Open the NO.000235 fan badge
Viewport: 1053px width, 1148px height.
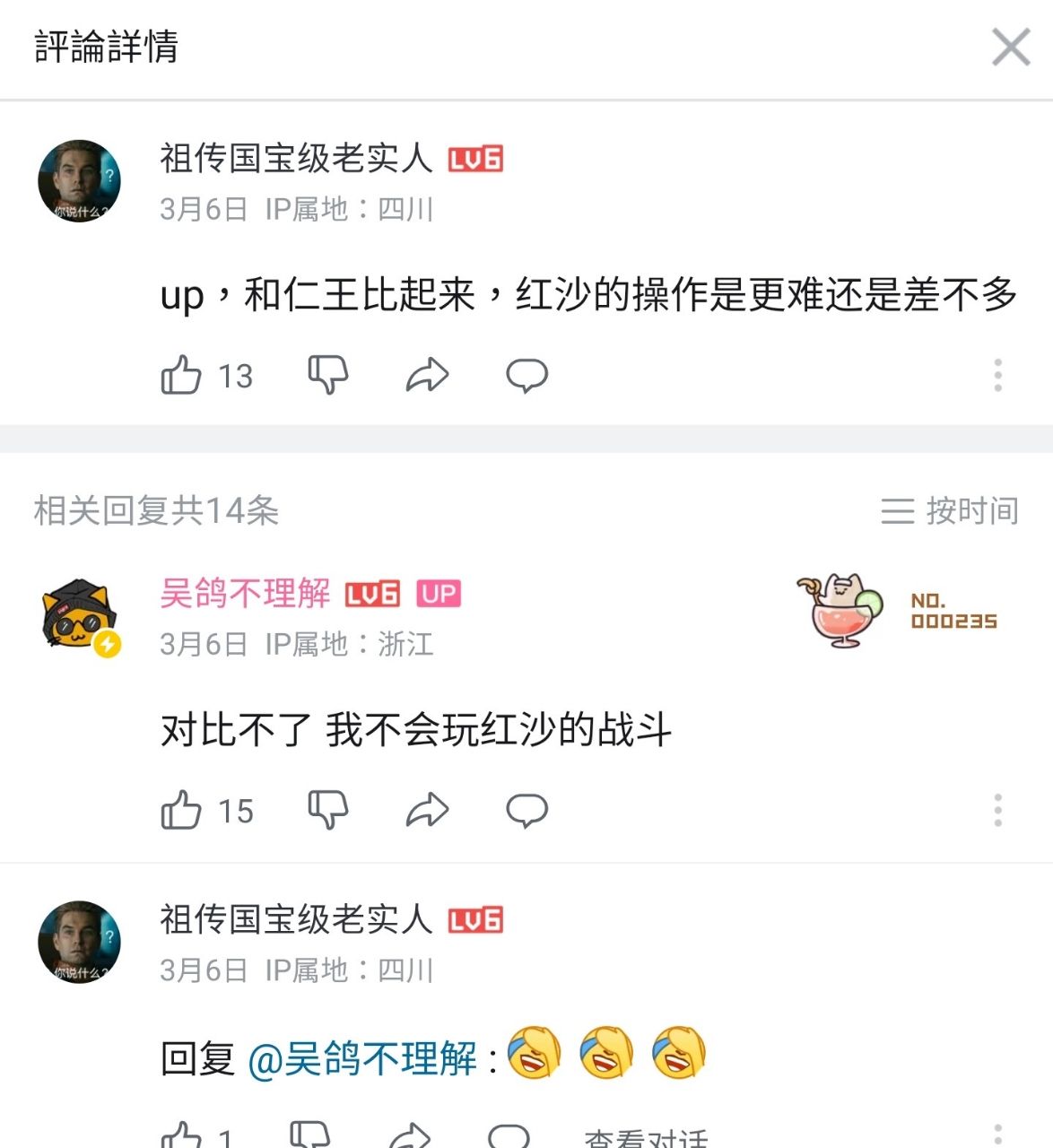pos(897,611)
